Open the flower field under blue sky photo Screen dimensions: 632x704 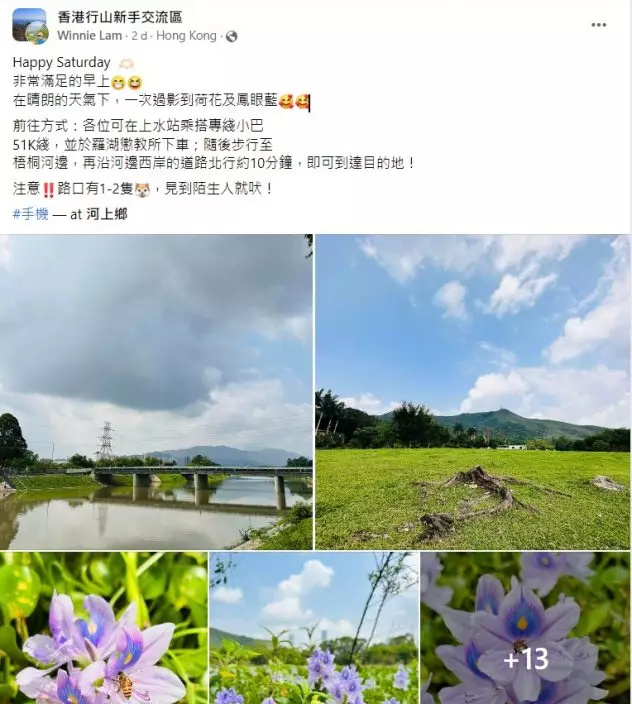pos(314,627)
